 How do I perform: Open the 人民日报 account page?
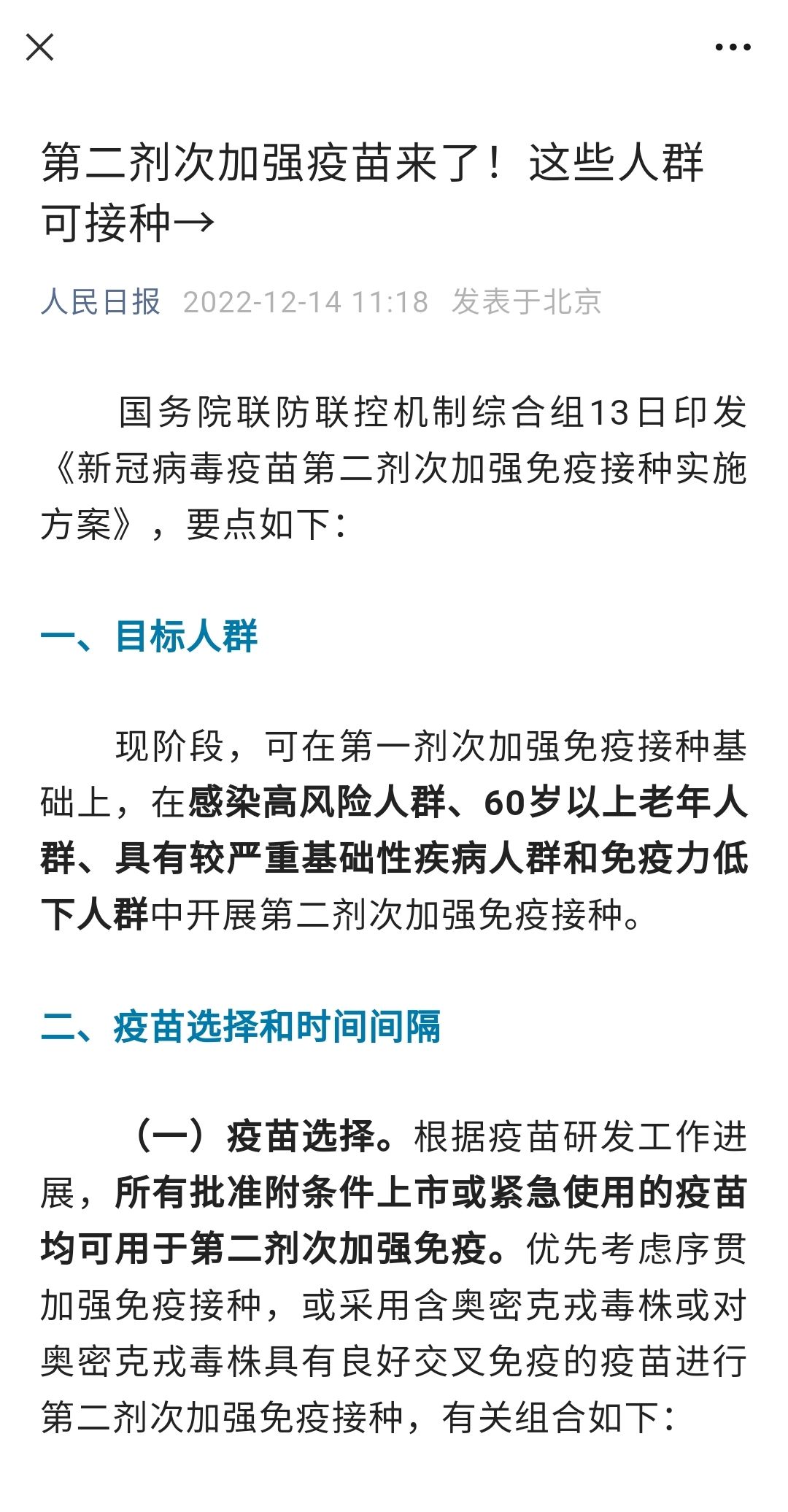(101, 302)
